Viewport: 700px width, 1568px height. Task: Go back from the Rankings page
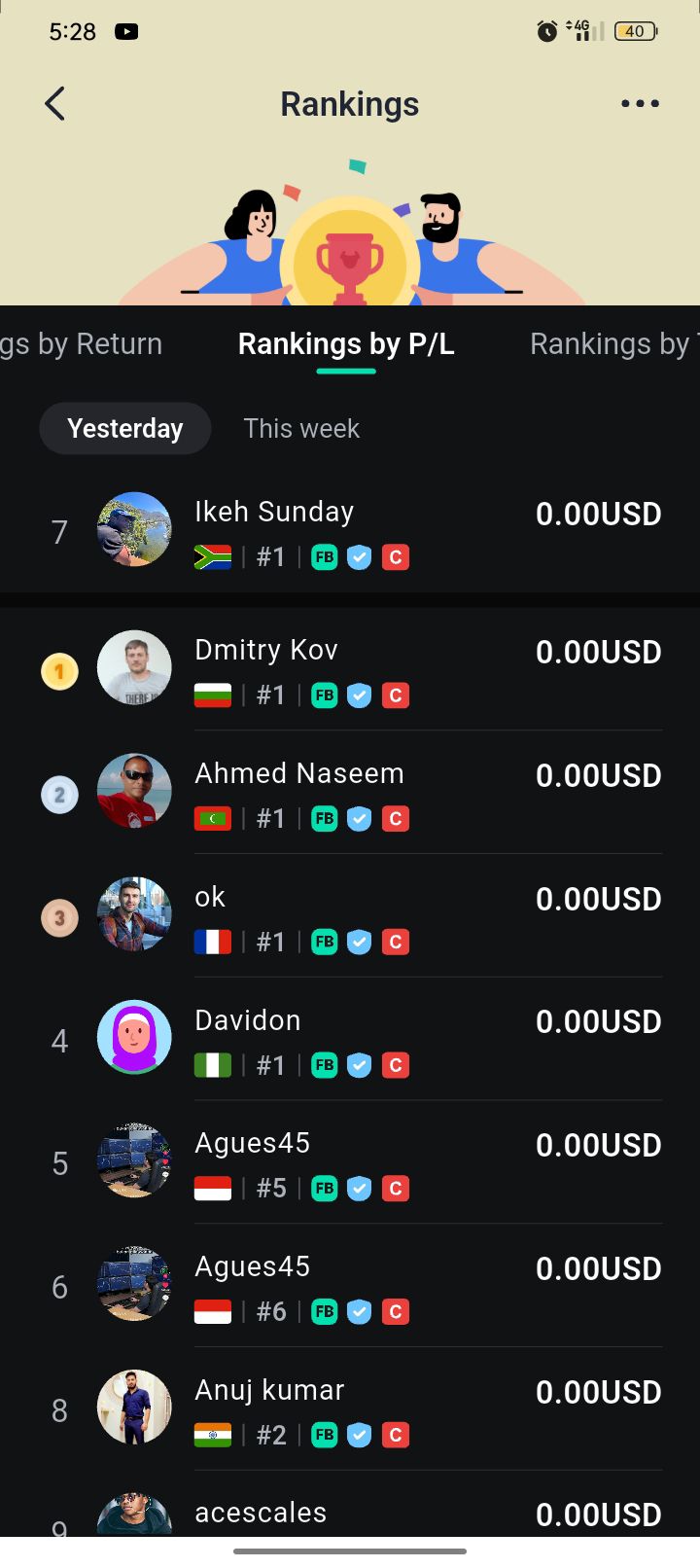pos(55,103)
